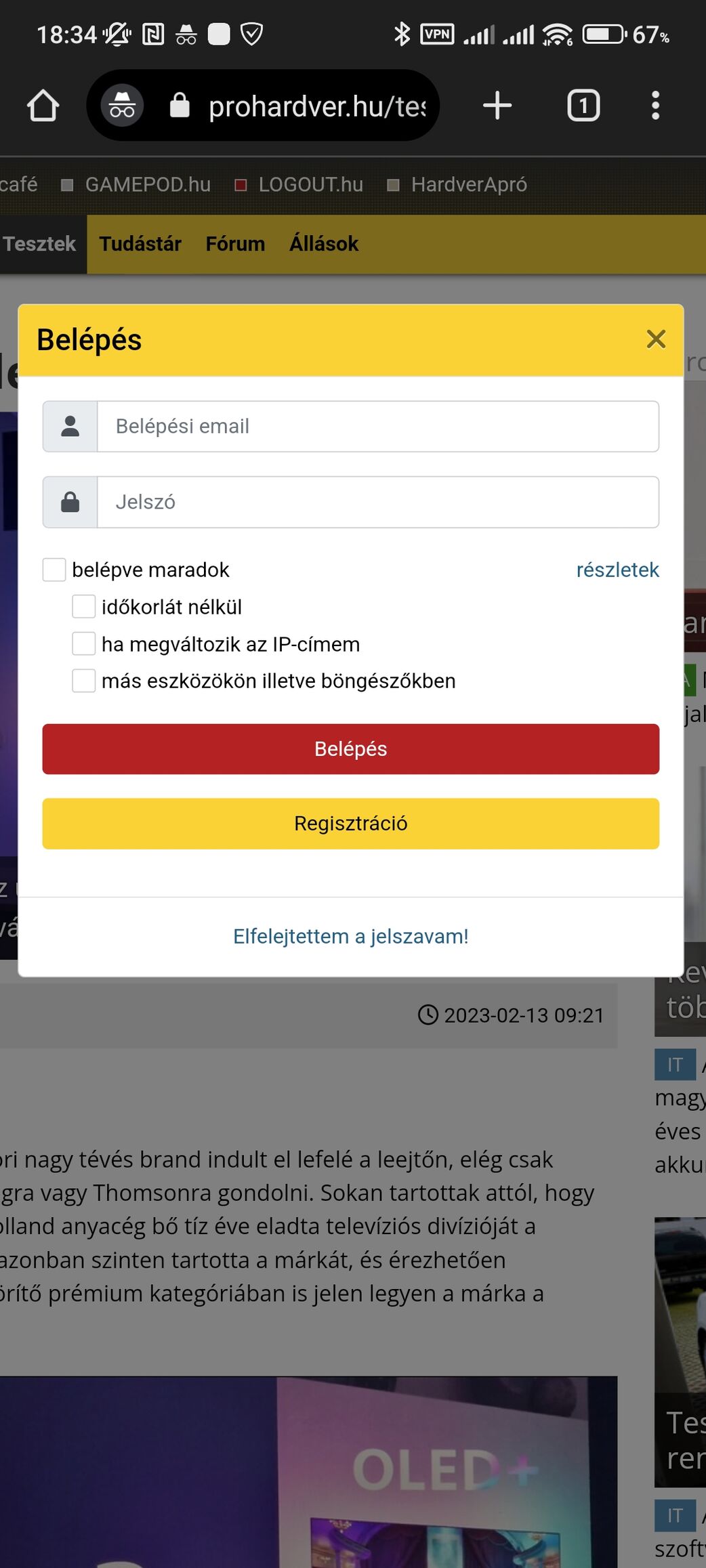Show the open tabs switcher

pyautogui.click(x=583, y=106)
